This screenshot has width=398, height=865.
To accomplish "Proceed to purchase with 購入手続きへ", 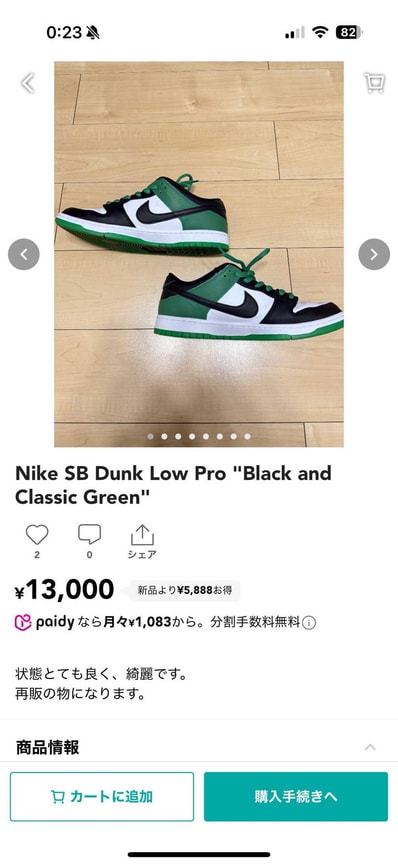I will [x=296, y=797].
